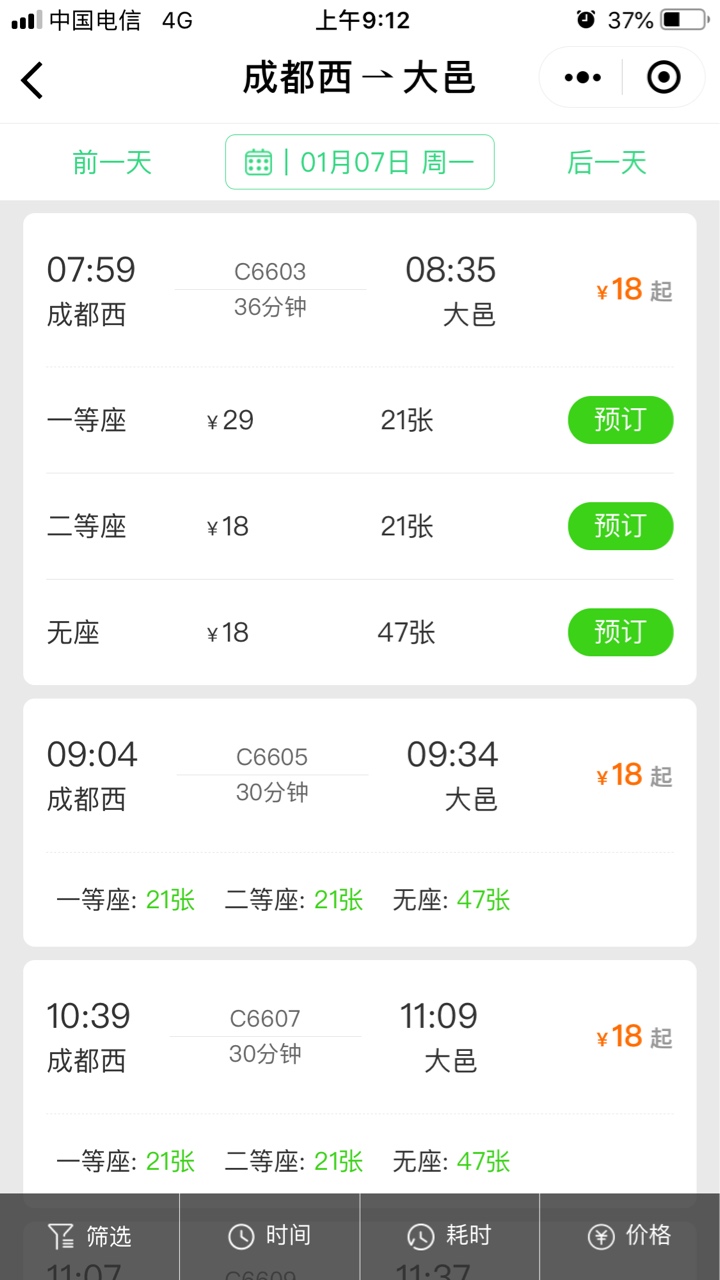
Task: Sort trains by 价格
Action: pyautogui.click(x=630, y=1236)
